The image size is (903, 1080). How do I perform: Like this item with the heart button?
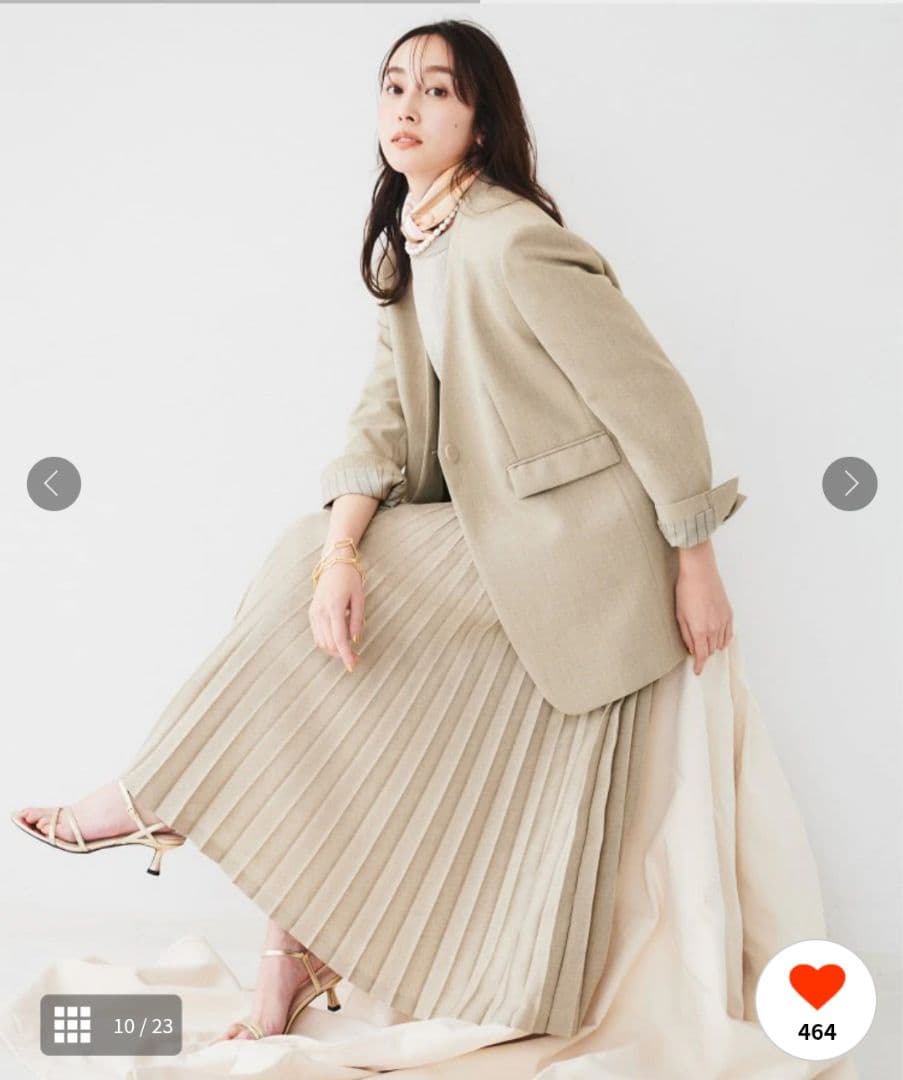point(816,999)
